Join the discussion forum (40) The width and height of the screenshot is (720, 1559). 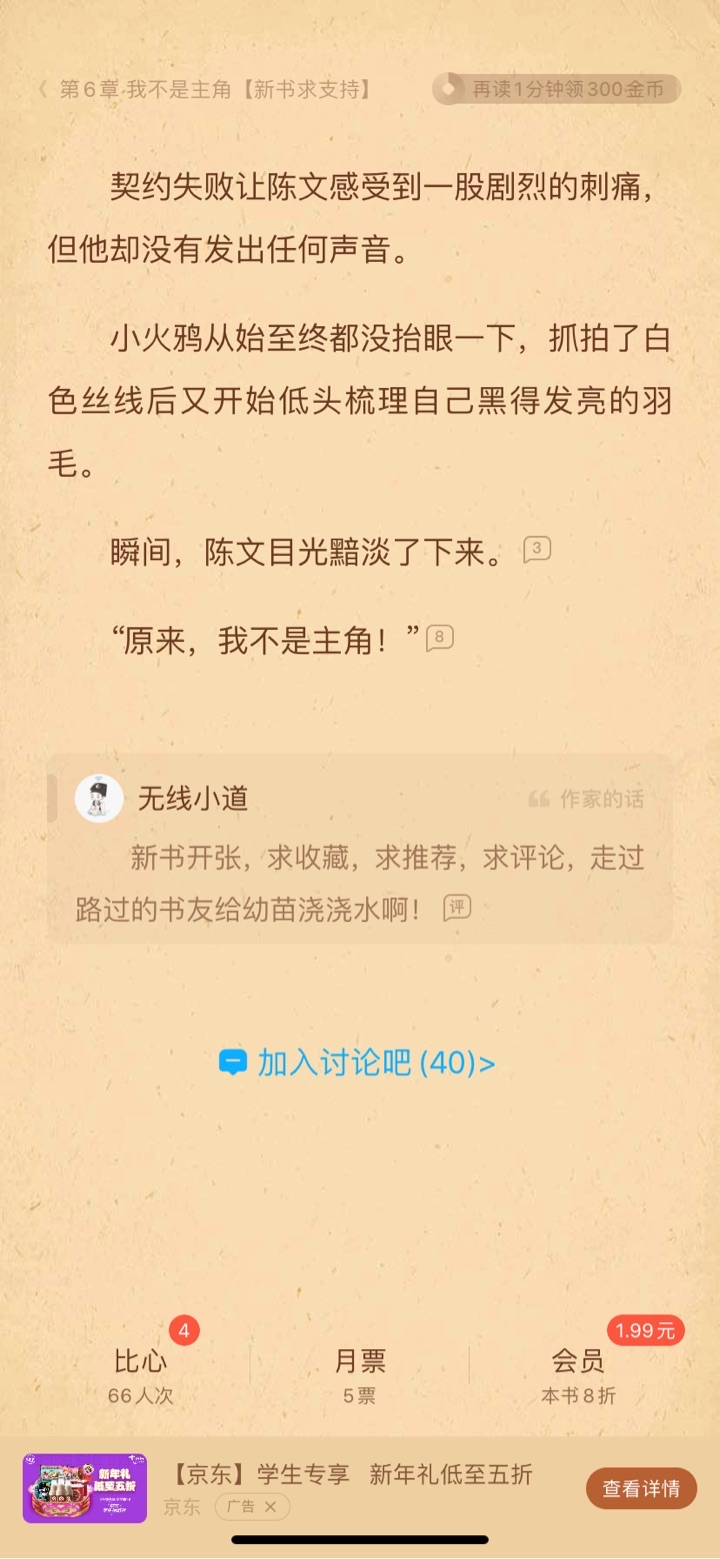358,1062
